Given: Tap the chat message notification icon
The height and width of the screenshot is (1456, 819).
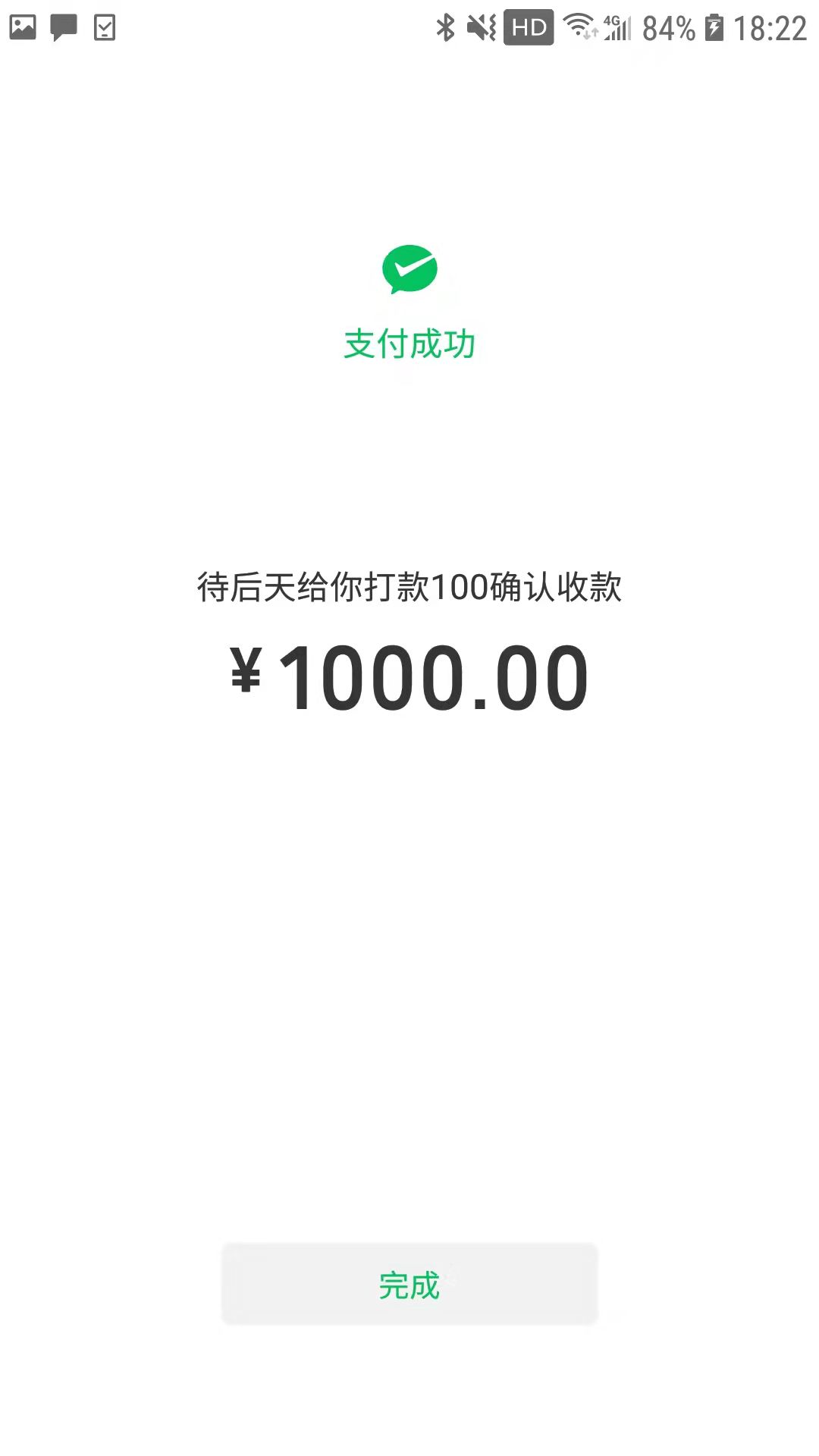Looking at the screenshot, I should pos(62,27).
